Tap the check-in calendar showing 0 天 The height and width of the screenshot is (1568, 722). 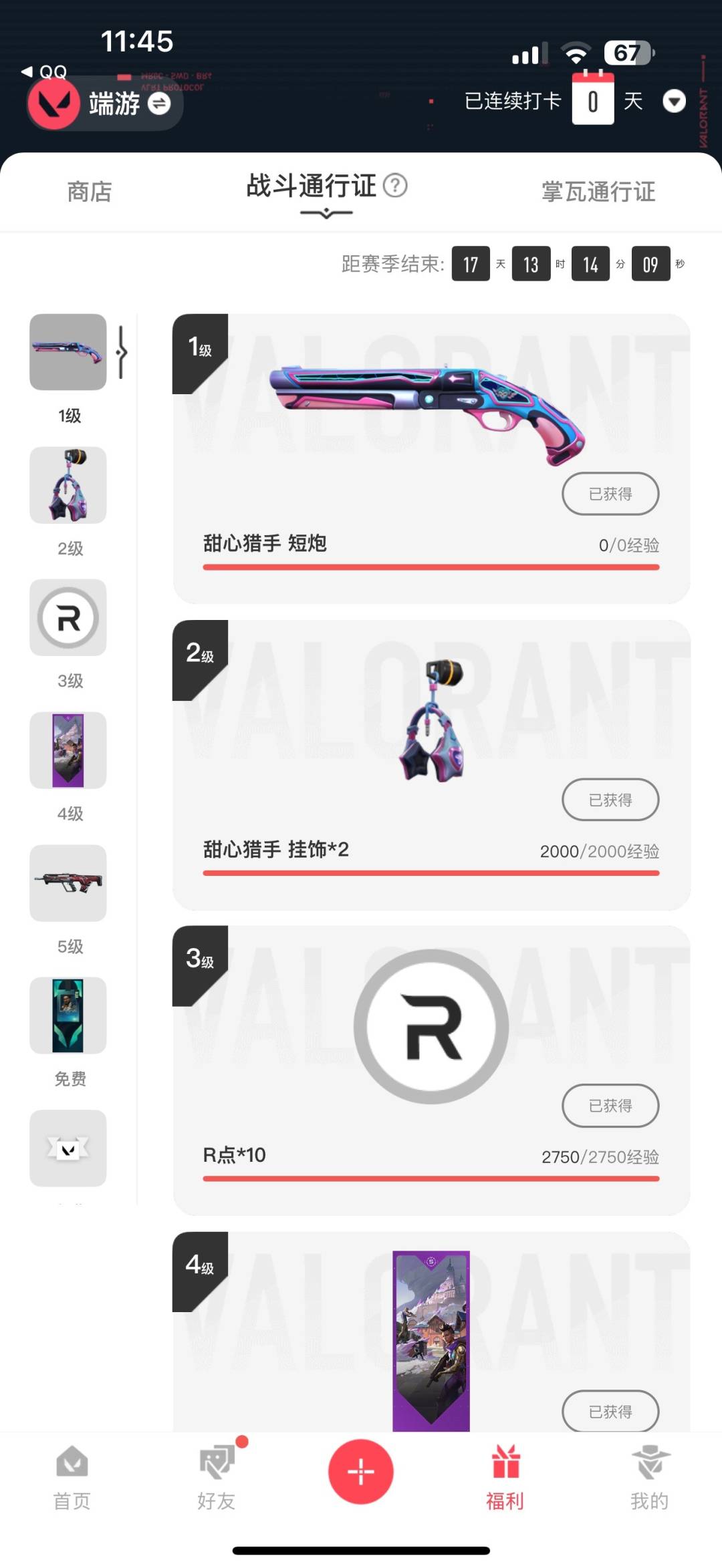coord(592,100)
